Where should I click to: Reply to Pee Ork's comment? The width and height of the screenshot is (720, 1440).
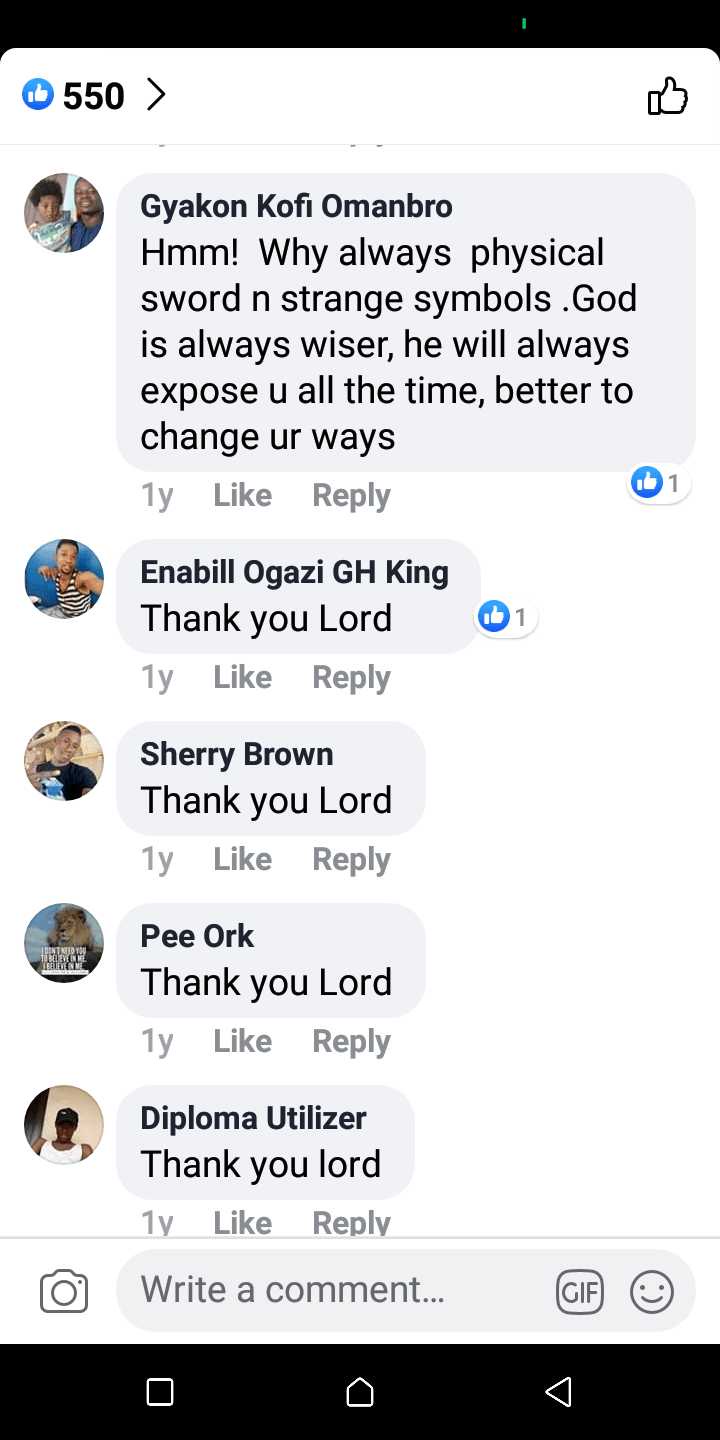pyautogui.click(x=351, y=1041)
